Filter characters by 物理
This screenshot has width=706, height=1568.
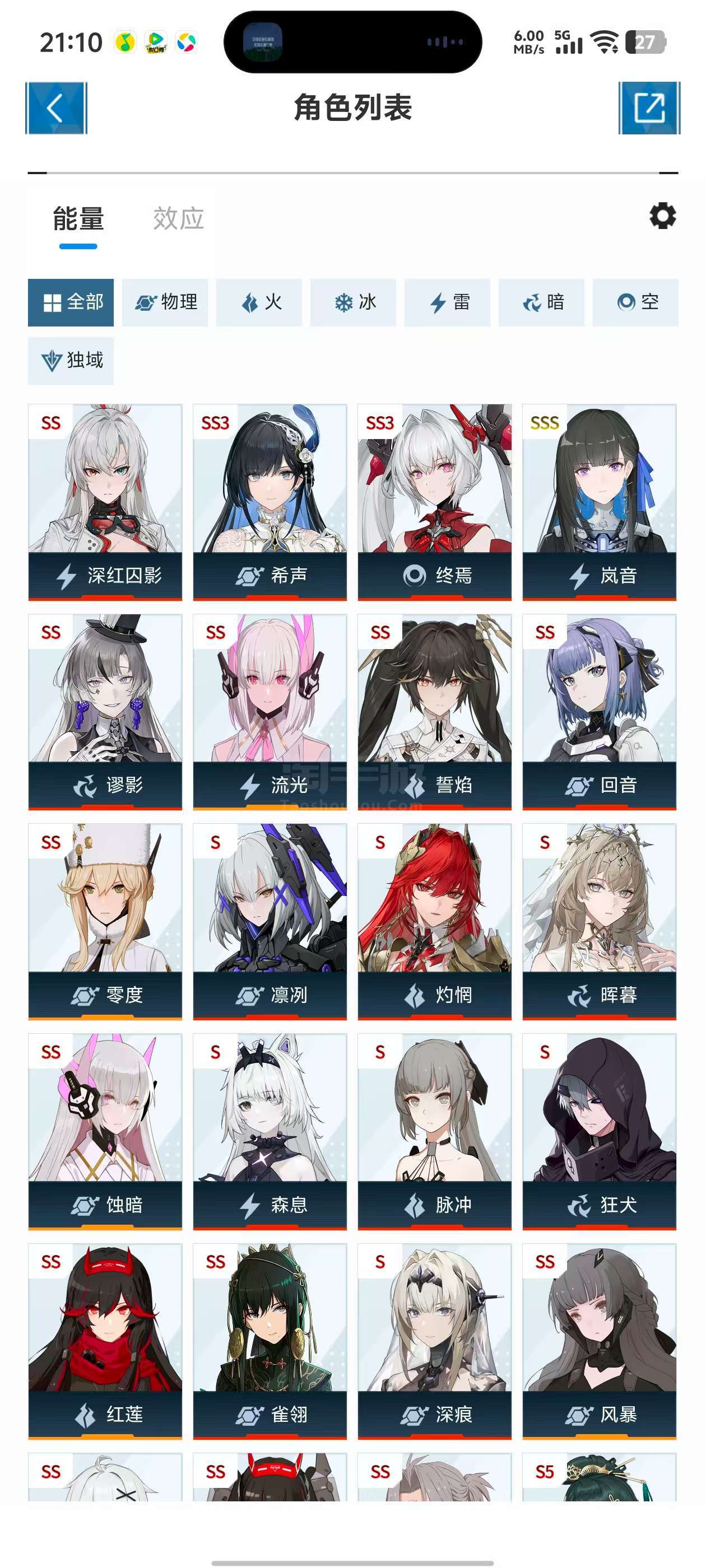click(165, 302)
